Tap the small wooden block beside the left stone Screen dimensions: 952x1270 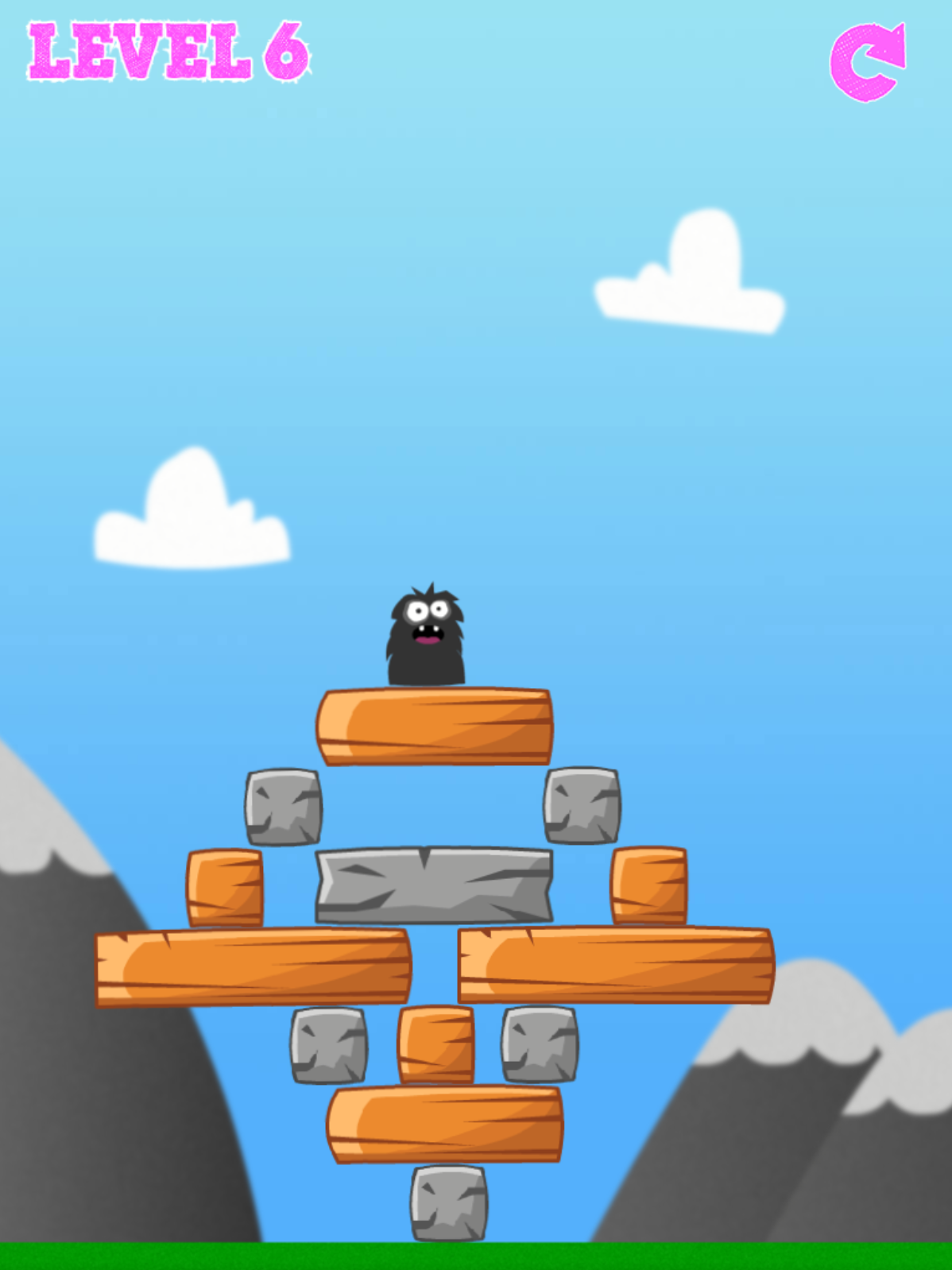pyautogui.click(x=225, y=887)
